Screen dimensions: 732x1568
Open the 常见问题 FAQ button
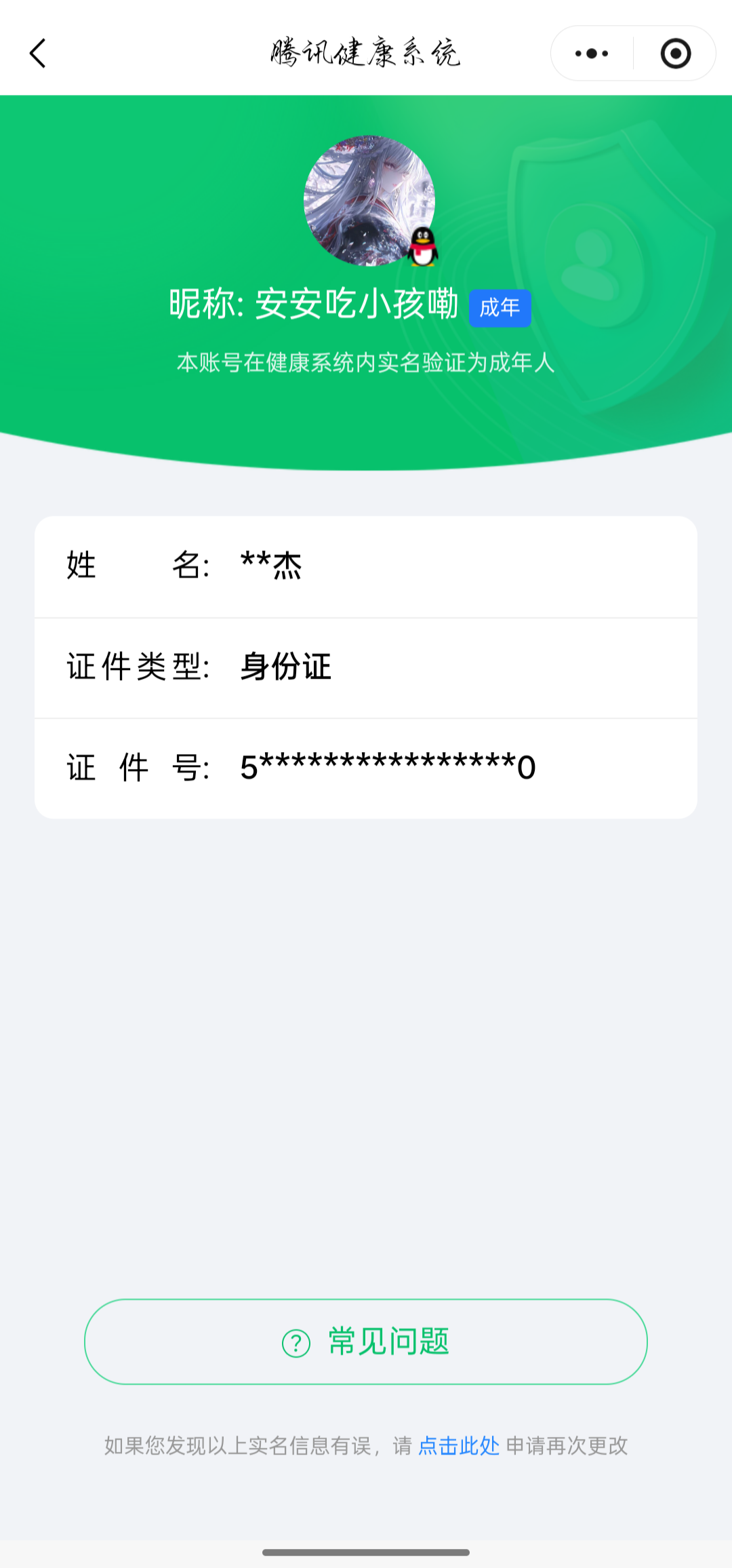[x=366, y=1341]
